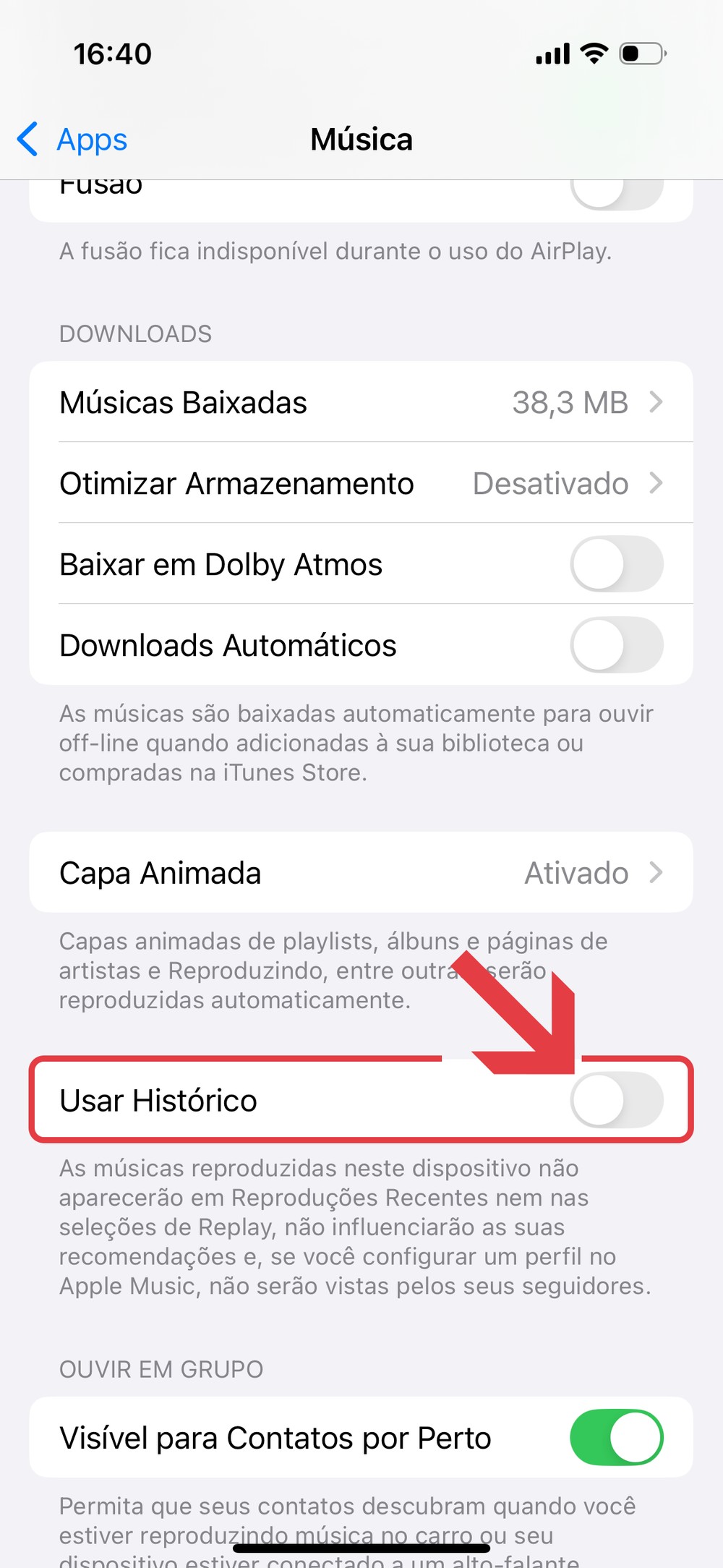
Task: Disable Visível para Contatos por Perto
Action: click(616, 1438)
